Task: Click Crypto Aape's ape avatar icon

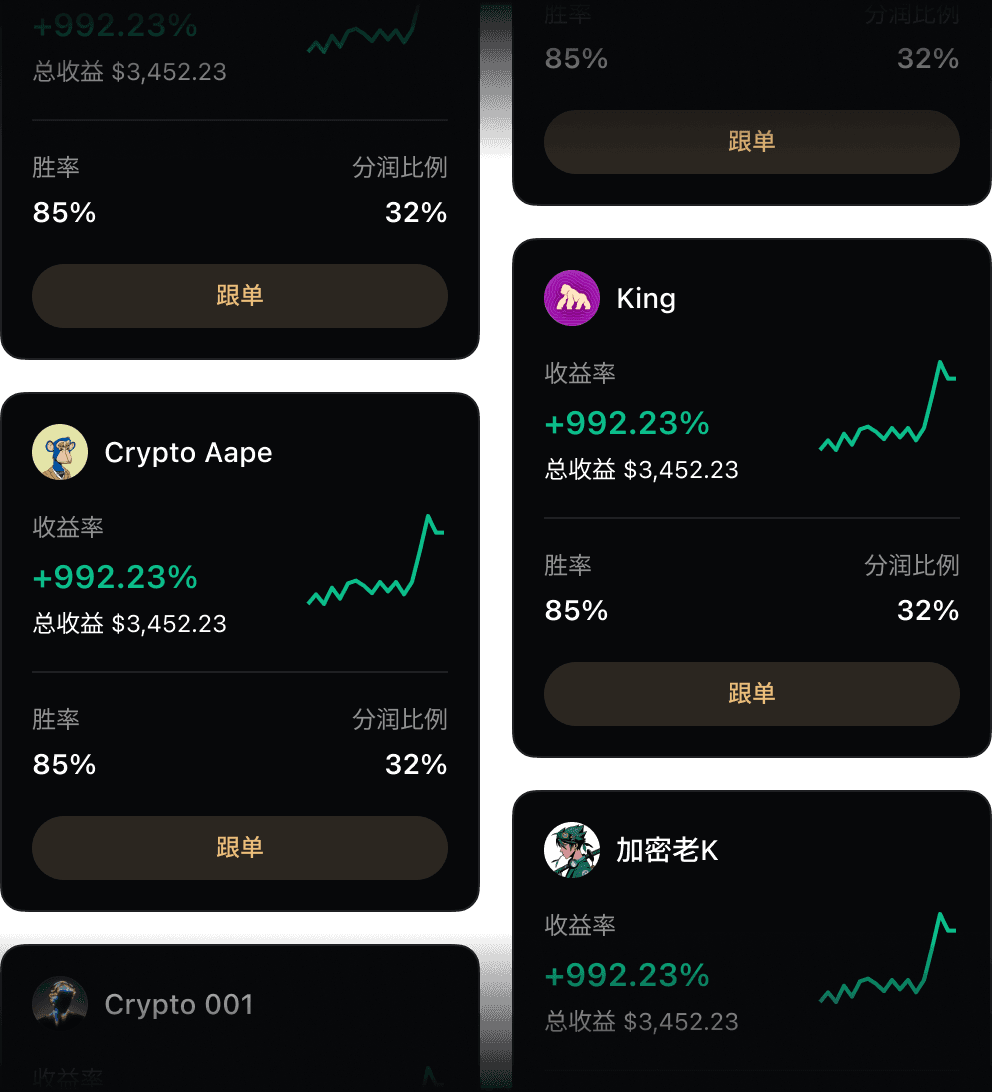Action: tap(60, 452)
